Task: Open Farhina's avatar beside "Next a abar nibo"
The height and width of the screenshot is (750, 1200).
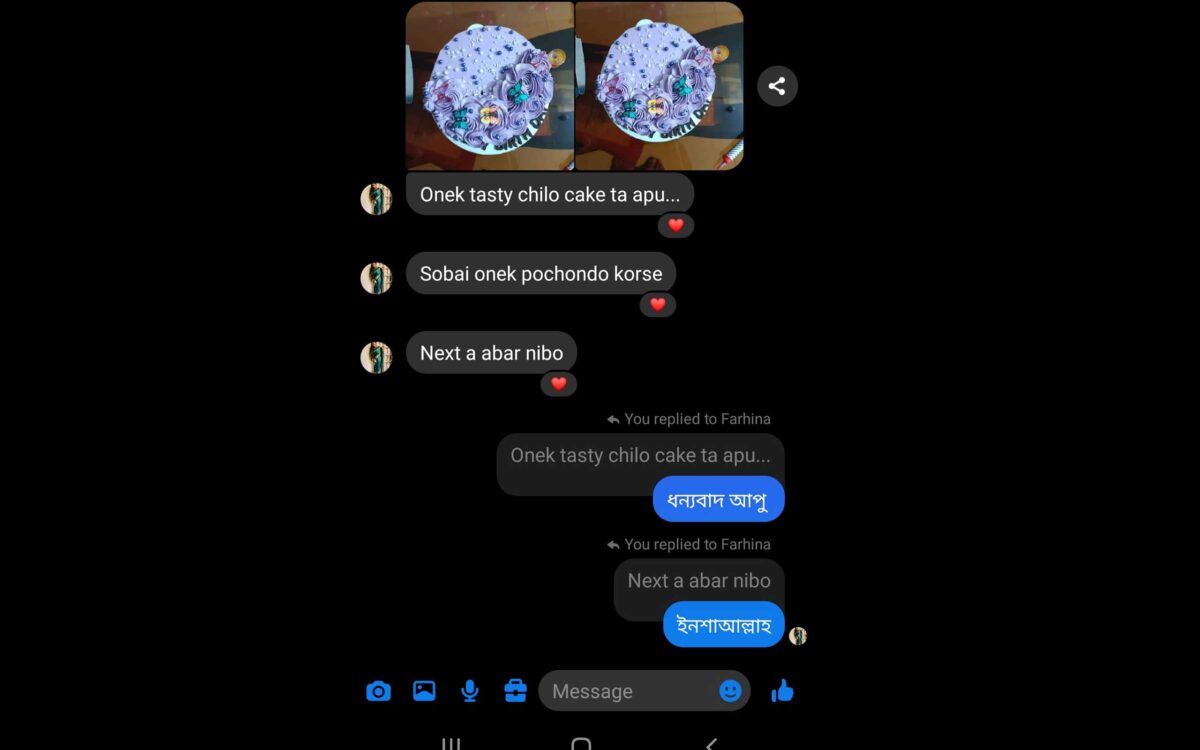Action: tap(376, 357)
